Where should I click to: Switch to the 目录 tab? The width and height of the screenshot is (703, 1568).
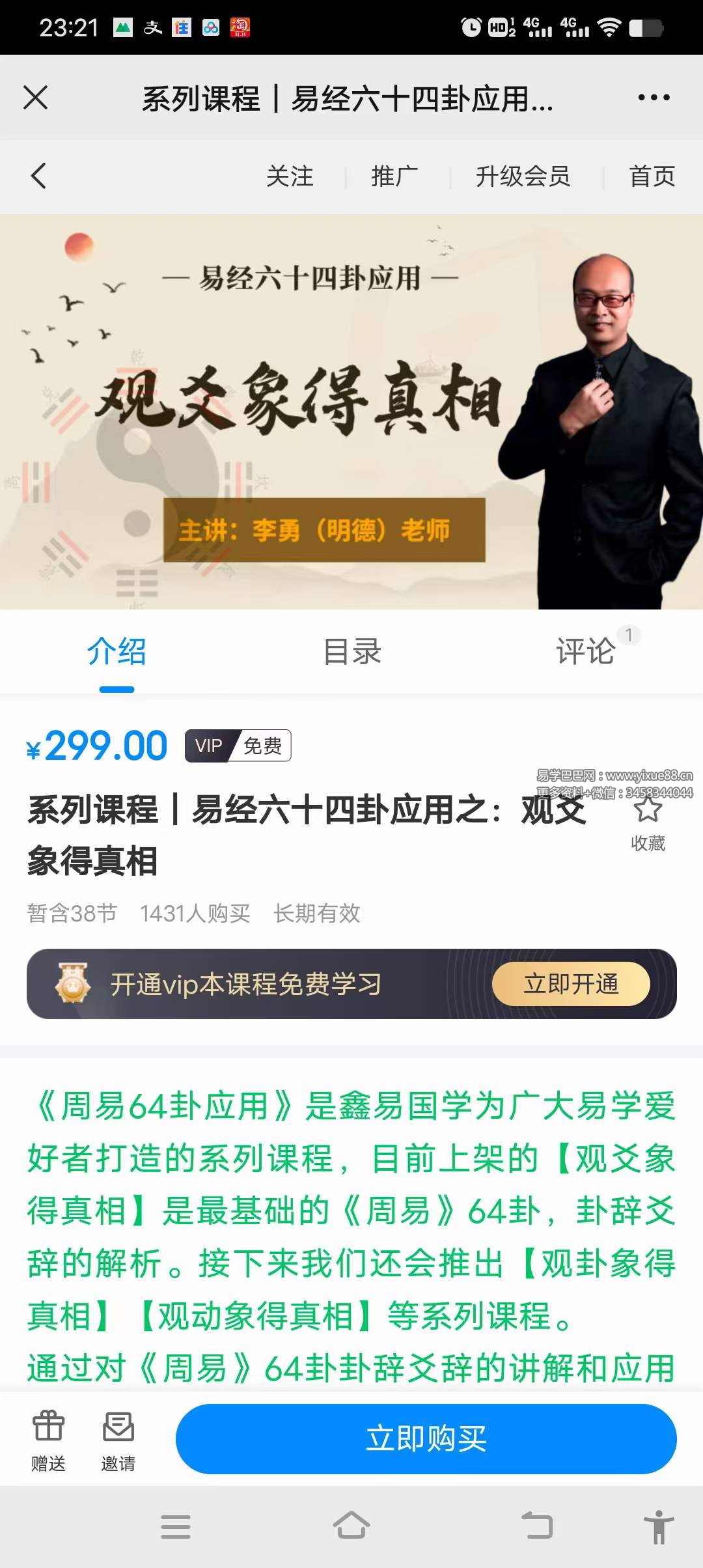tap(352, 652)
